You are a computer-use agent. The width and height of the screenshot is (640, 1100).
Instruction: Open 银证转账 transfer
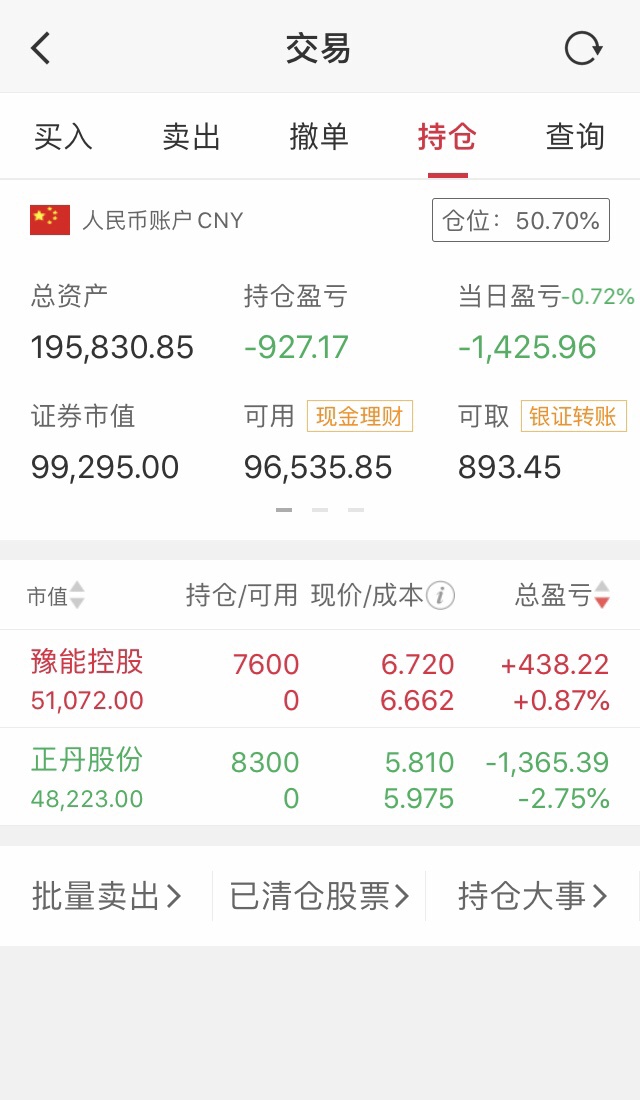[573, 416]
